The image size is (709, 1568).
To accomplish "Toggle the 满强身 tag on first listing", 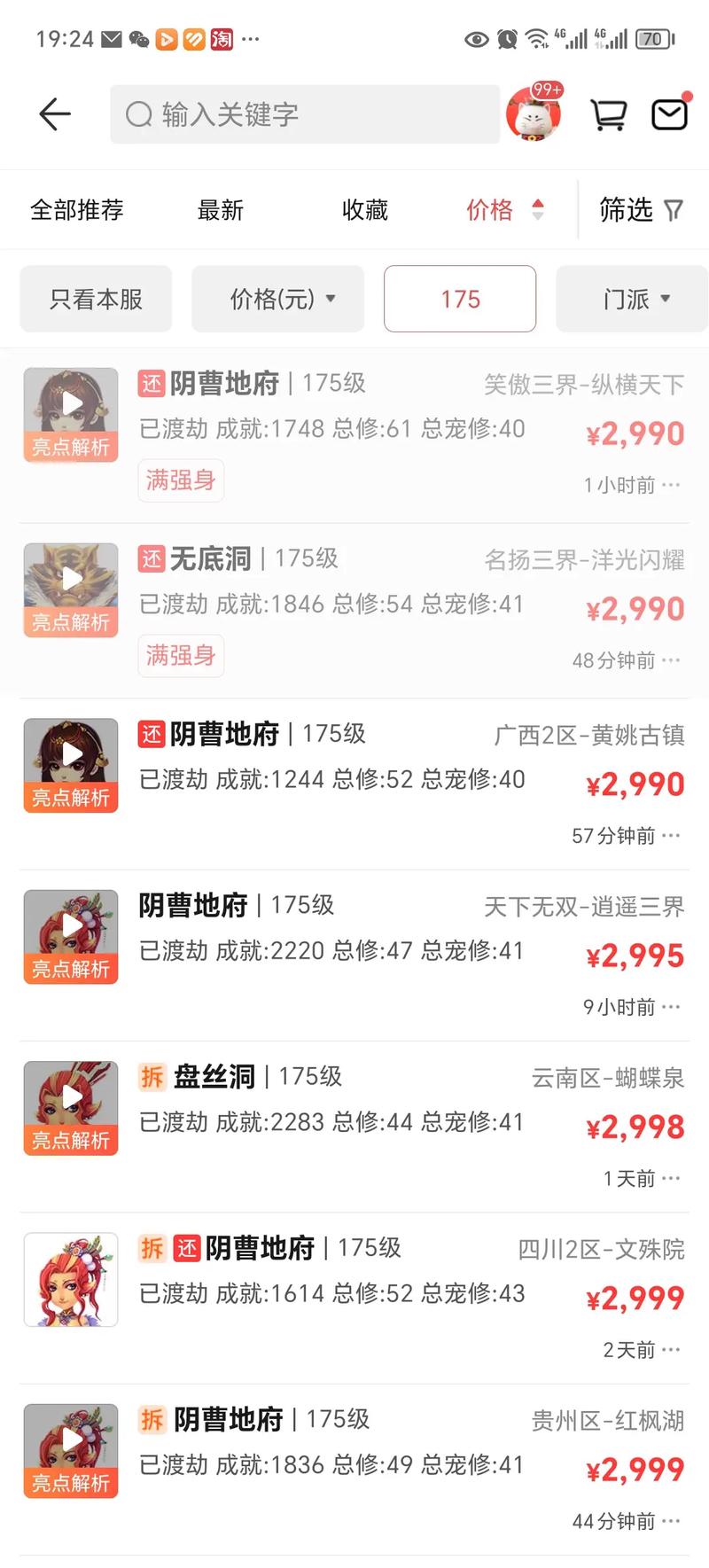I will 180,480.
